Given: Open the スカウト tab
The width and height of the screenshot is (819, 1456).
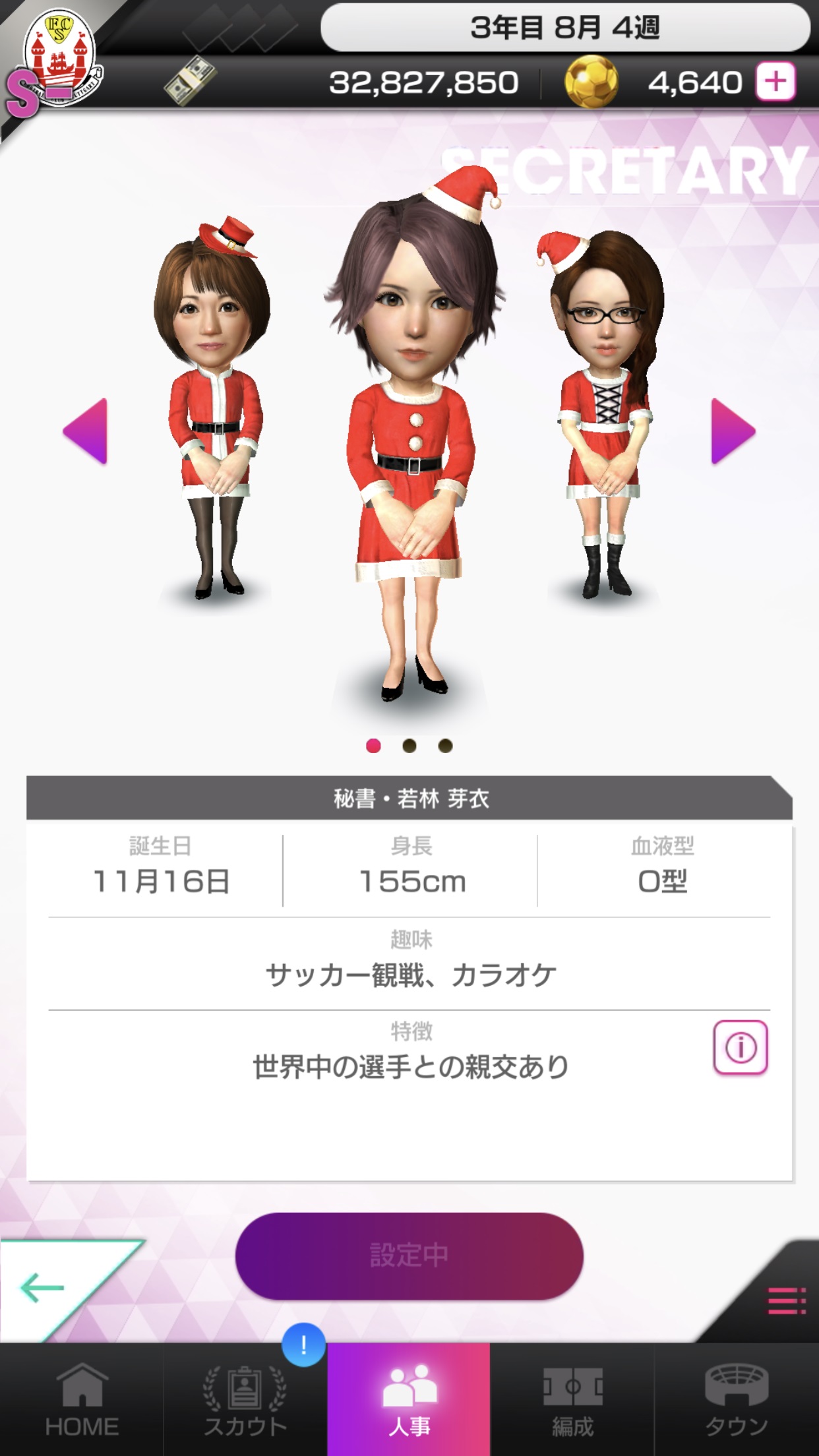Looking at the screenshot, I should [x=245, y=1399].
